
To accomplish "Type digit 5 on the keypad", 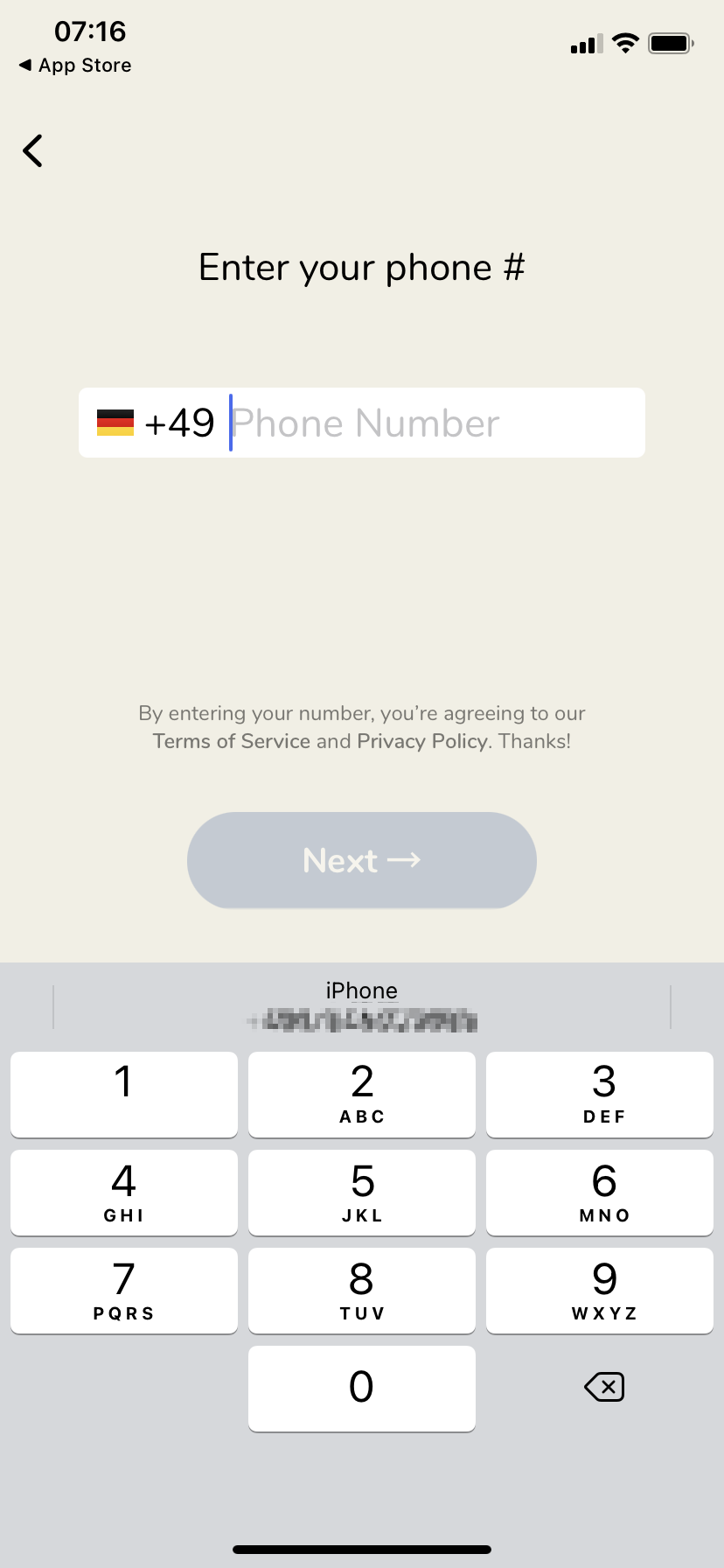I will (361, 1192).
